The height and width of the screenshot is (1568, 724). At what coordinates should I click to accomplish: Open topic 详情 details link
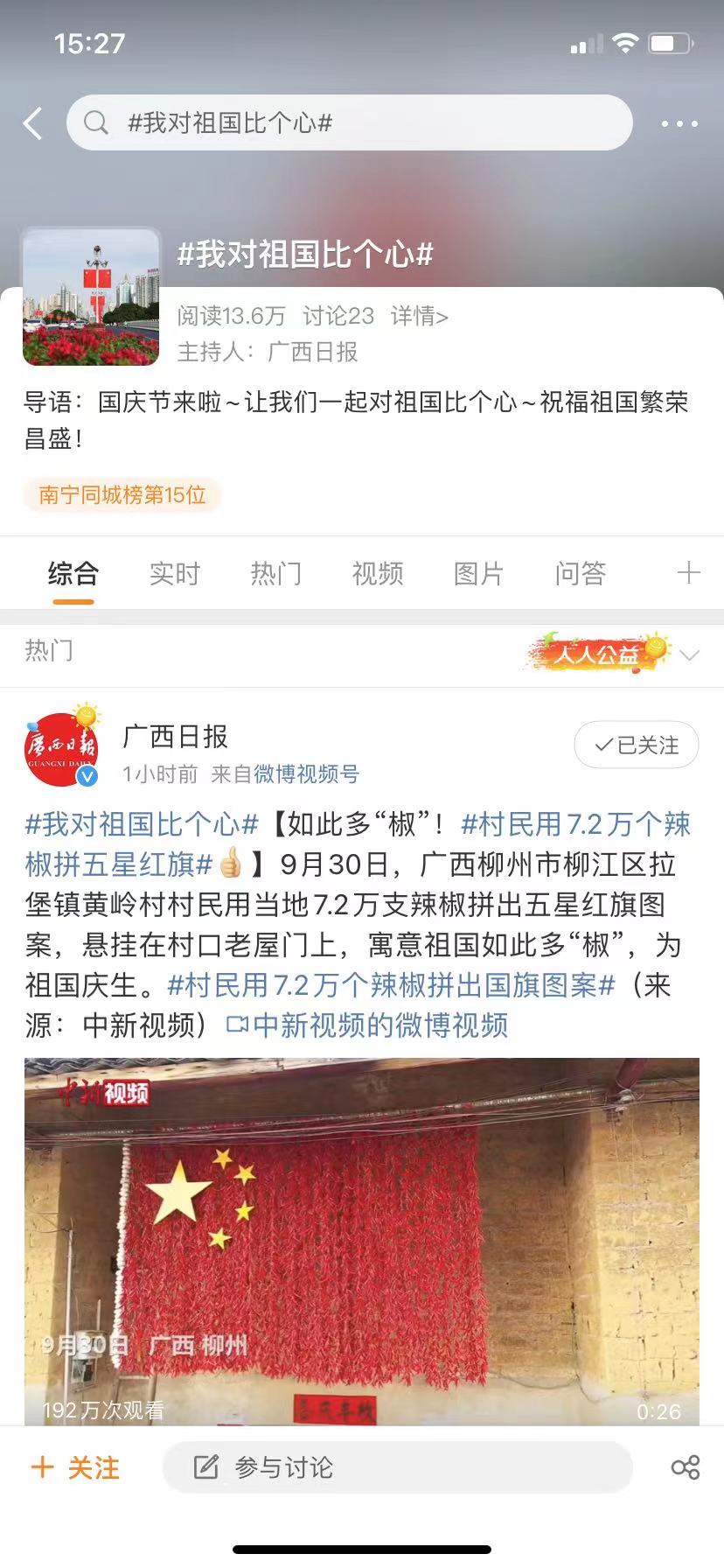pyautogui.click(x=420, y=316)
